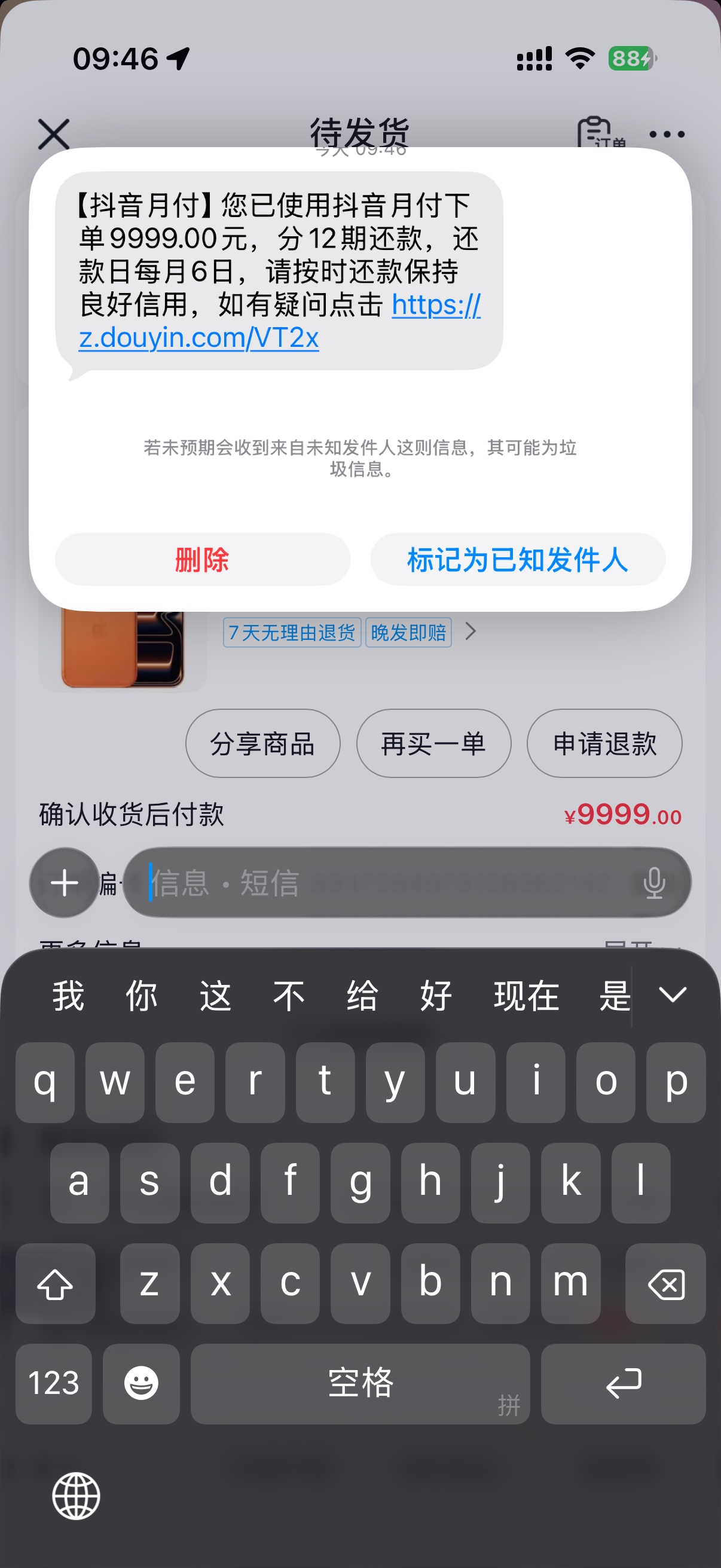Viewport: 721px width, 1568px height.
Task: Close the 待发货 order page
Action: pos(54,134)
